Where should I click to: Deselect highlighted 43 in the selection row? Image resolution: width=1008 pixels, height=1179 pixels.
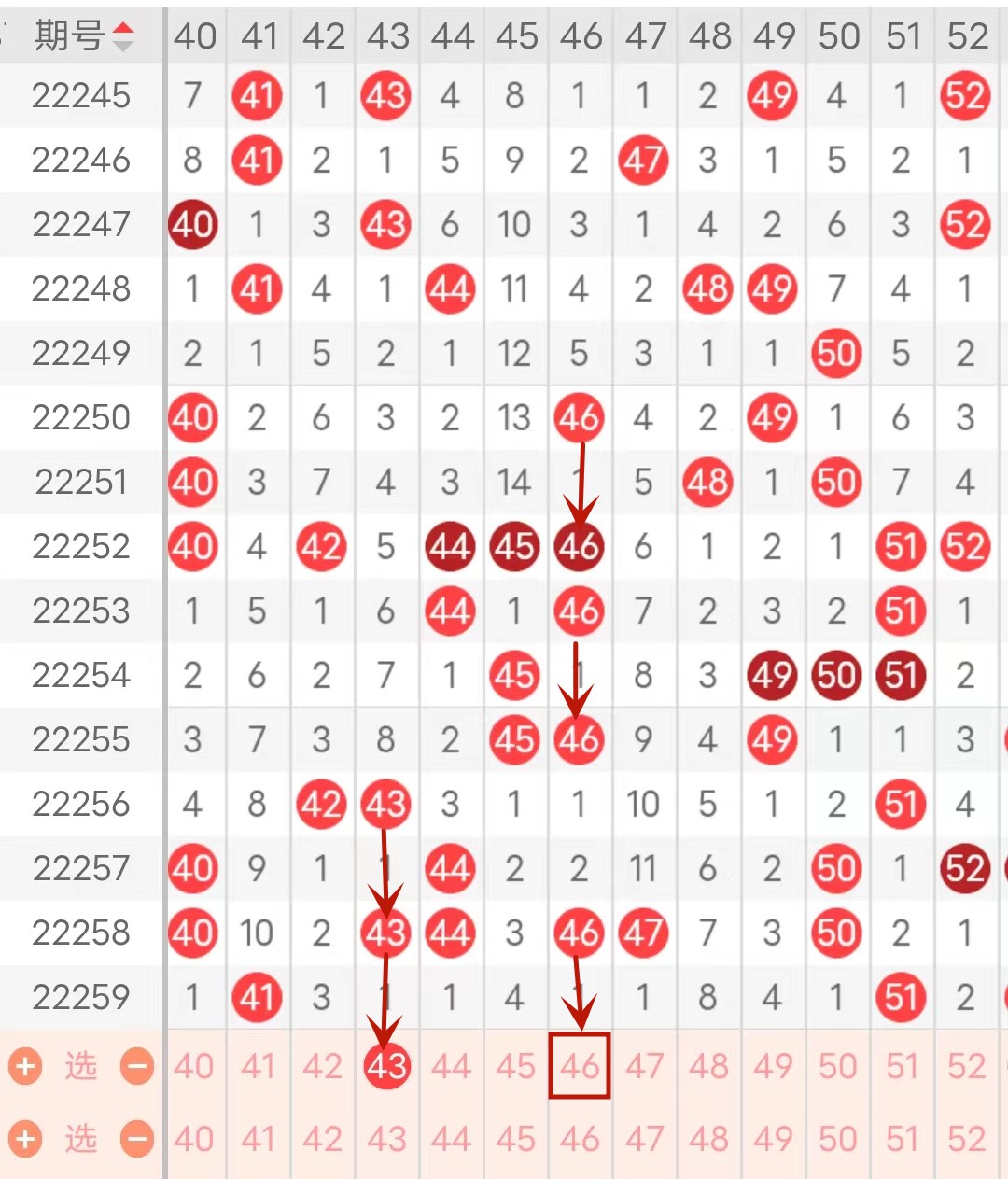(x=386, y=1066)
